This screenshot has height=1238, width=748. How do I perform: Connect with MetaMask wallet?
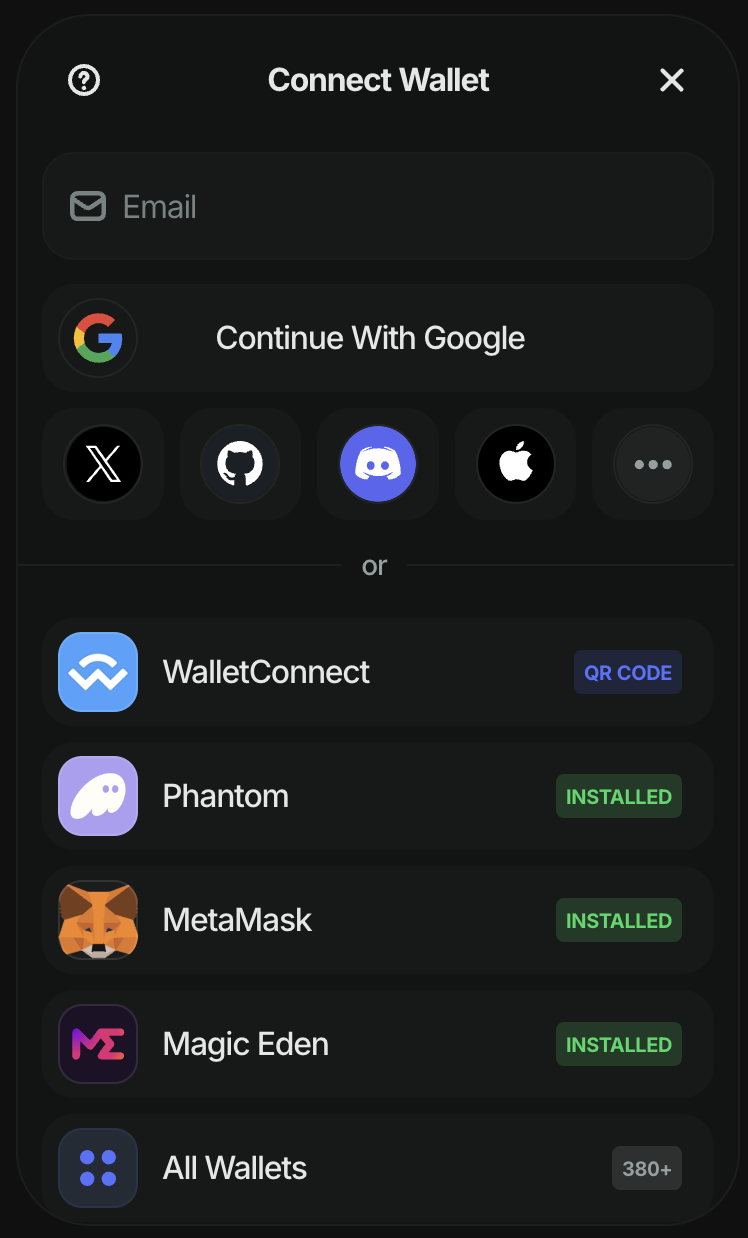click(378, 920)
